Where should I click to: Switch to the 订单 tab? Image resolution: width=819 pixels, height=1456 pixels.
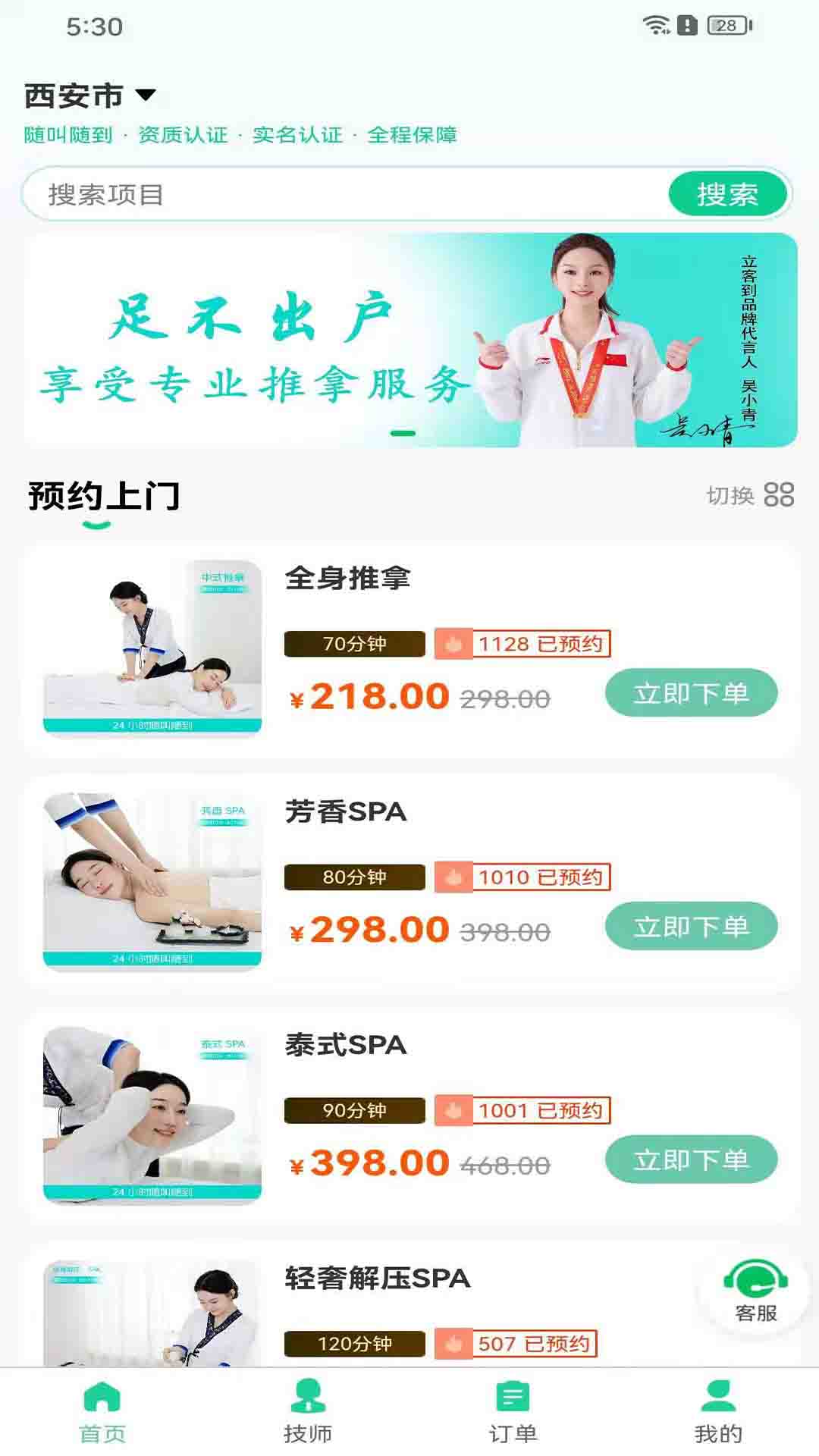coord(513,1412)
